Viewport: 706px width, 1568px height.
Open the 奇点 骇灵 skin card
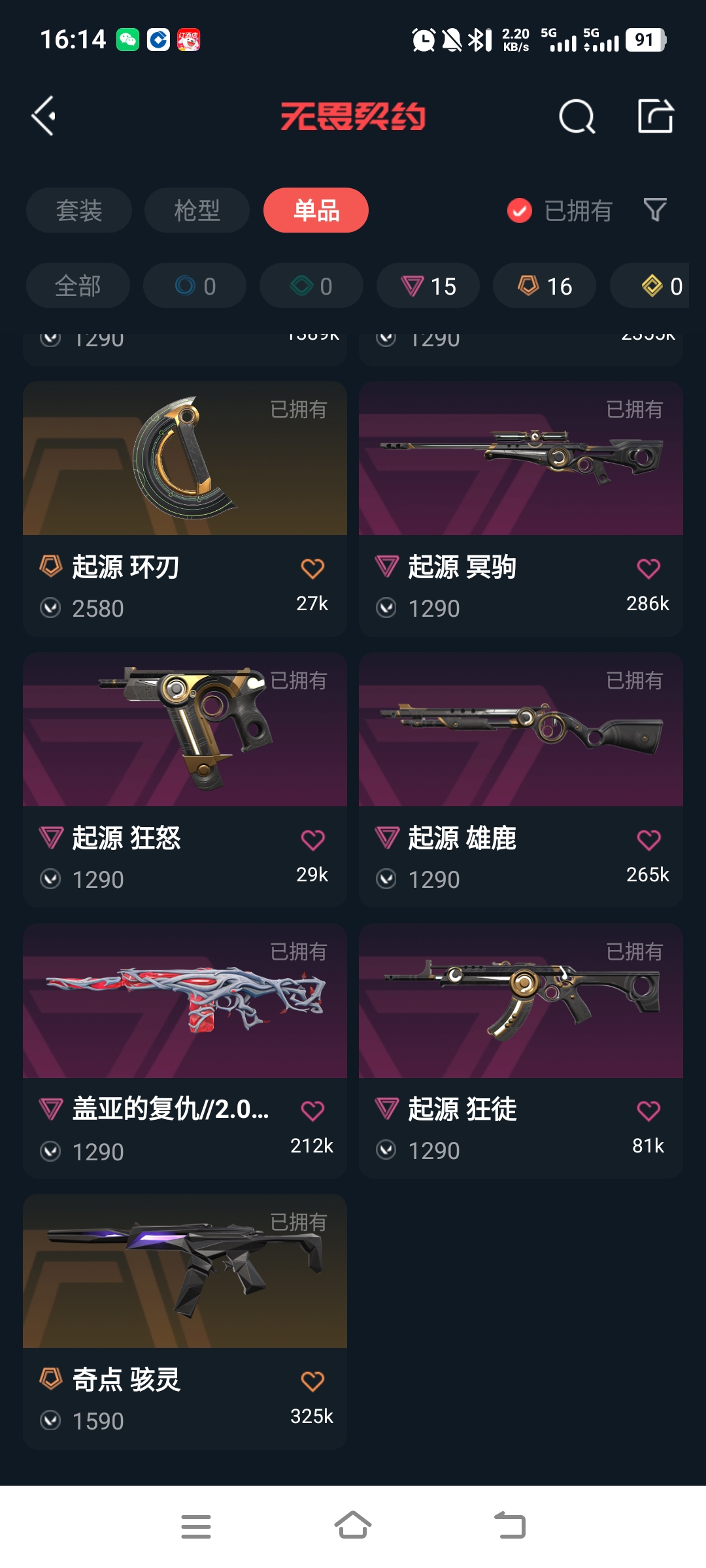point(185,1322)
